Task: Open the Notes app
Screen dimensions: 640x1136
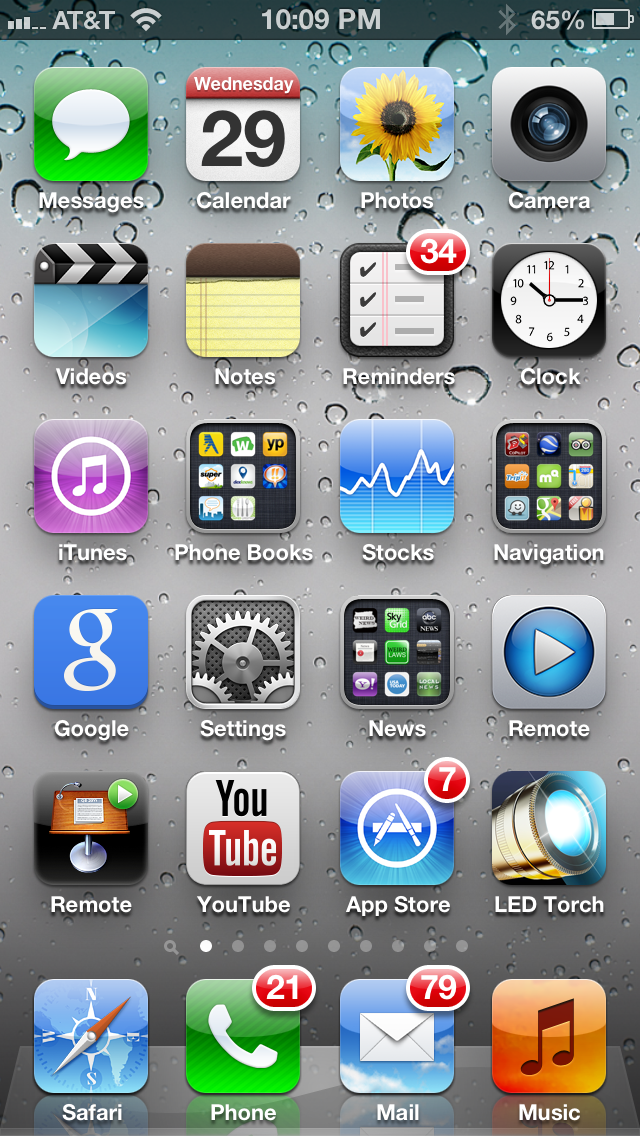Action: 243,300
